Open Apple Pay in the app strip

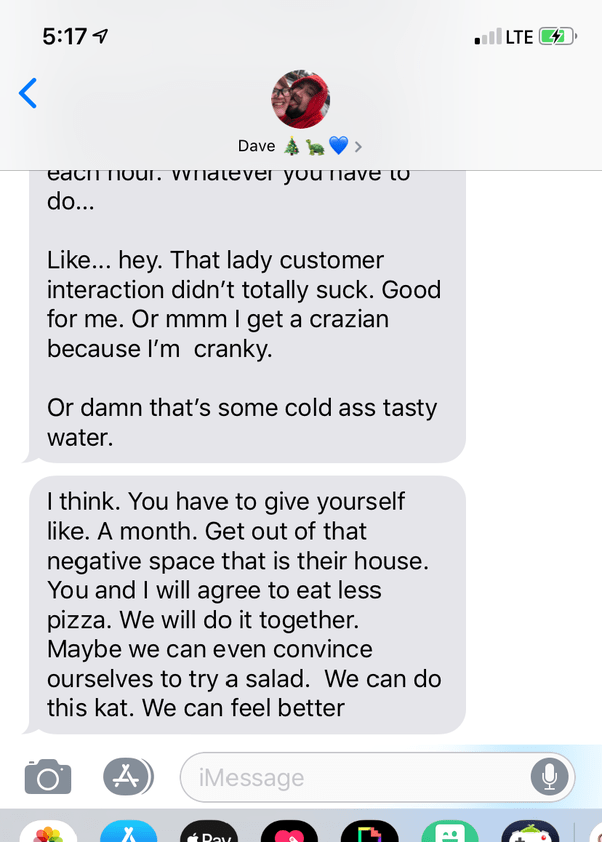[208, 833]
